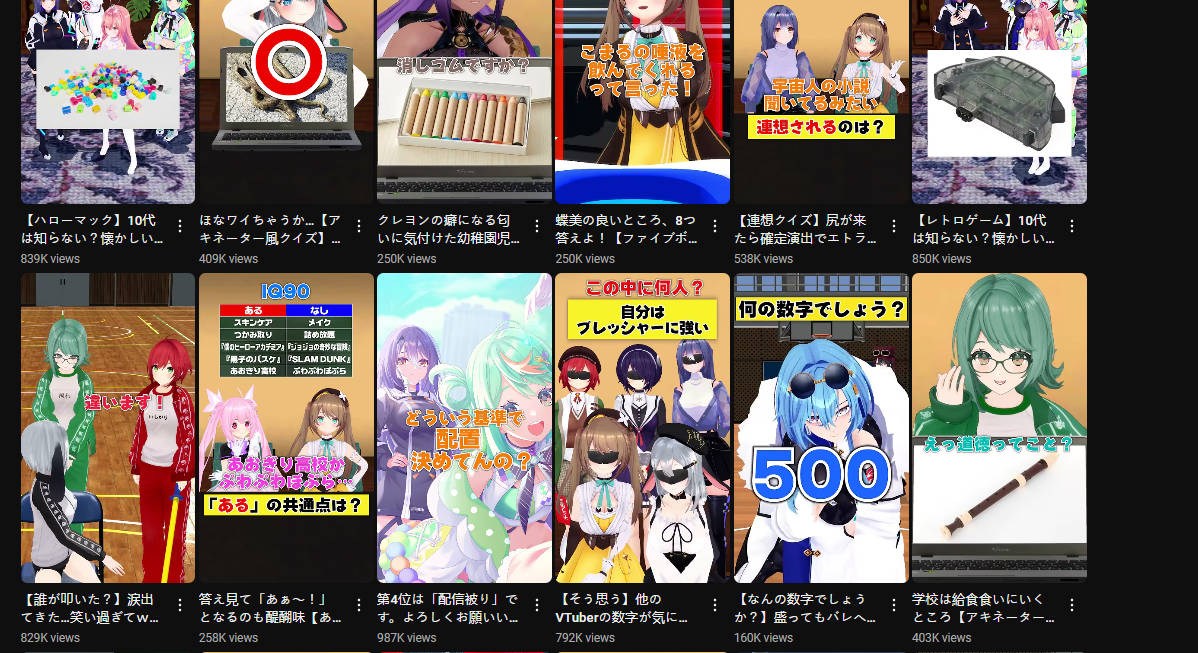The height and width of the screenshot is (653, 1198).
Task: Play the 学校は給食食いにいくところ short
Action: click(x=999, y=428)
